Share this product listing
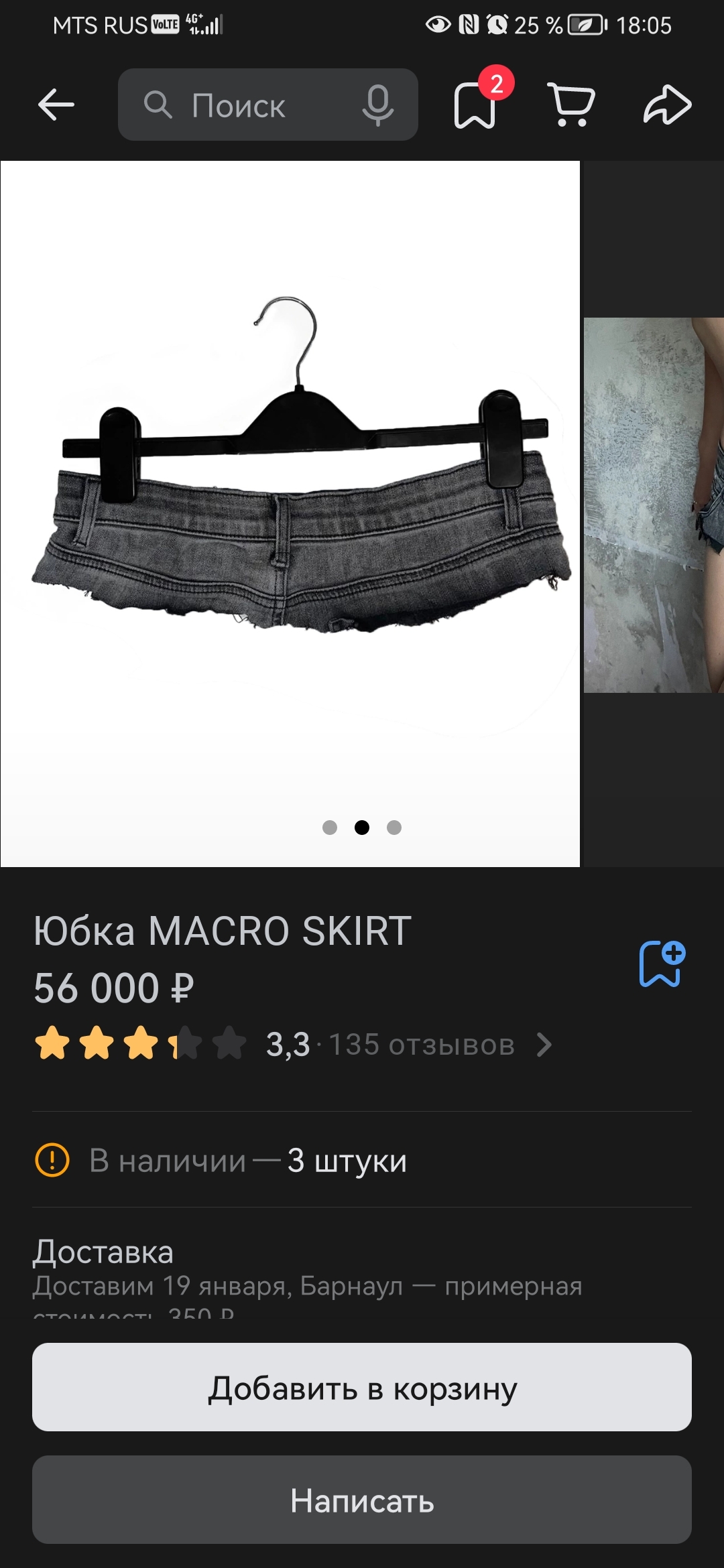This screenshot has height=1568, width=724. [667, 105]
